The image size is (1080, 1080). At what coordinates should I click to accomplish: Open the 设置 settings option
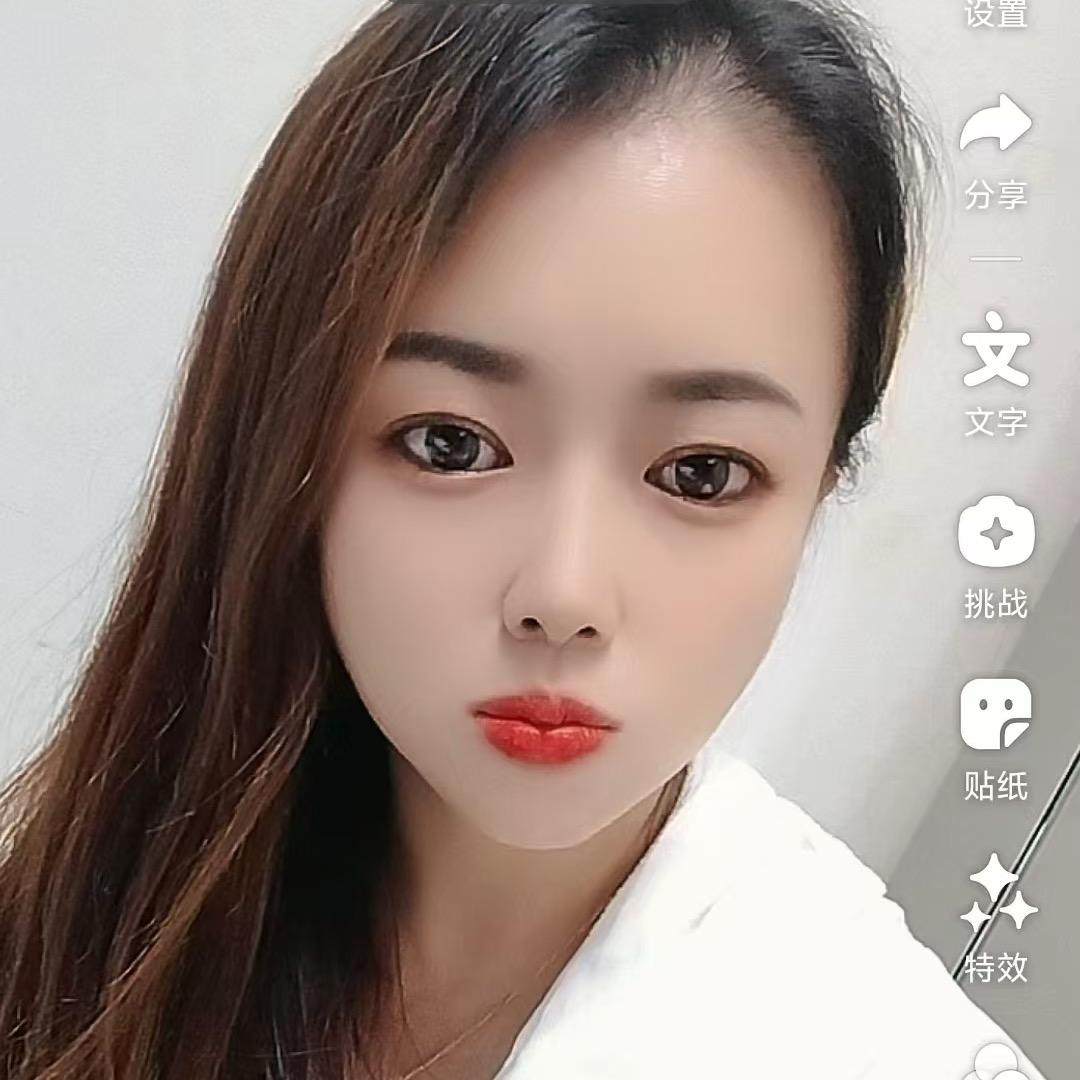[996, 14]
